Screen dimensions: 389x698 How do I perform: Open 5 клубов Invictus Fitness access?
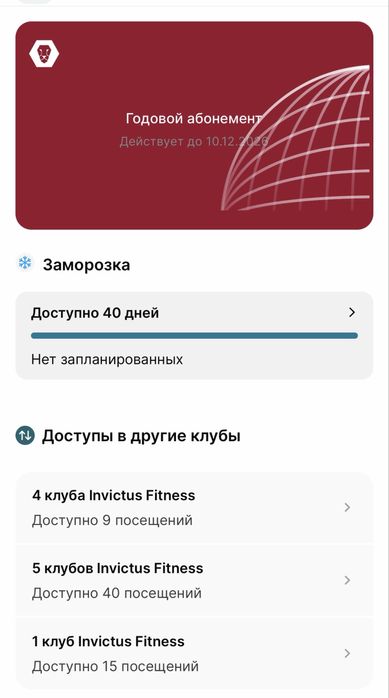tap(194, 580)
